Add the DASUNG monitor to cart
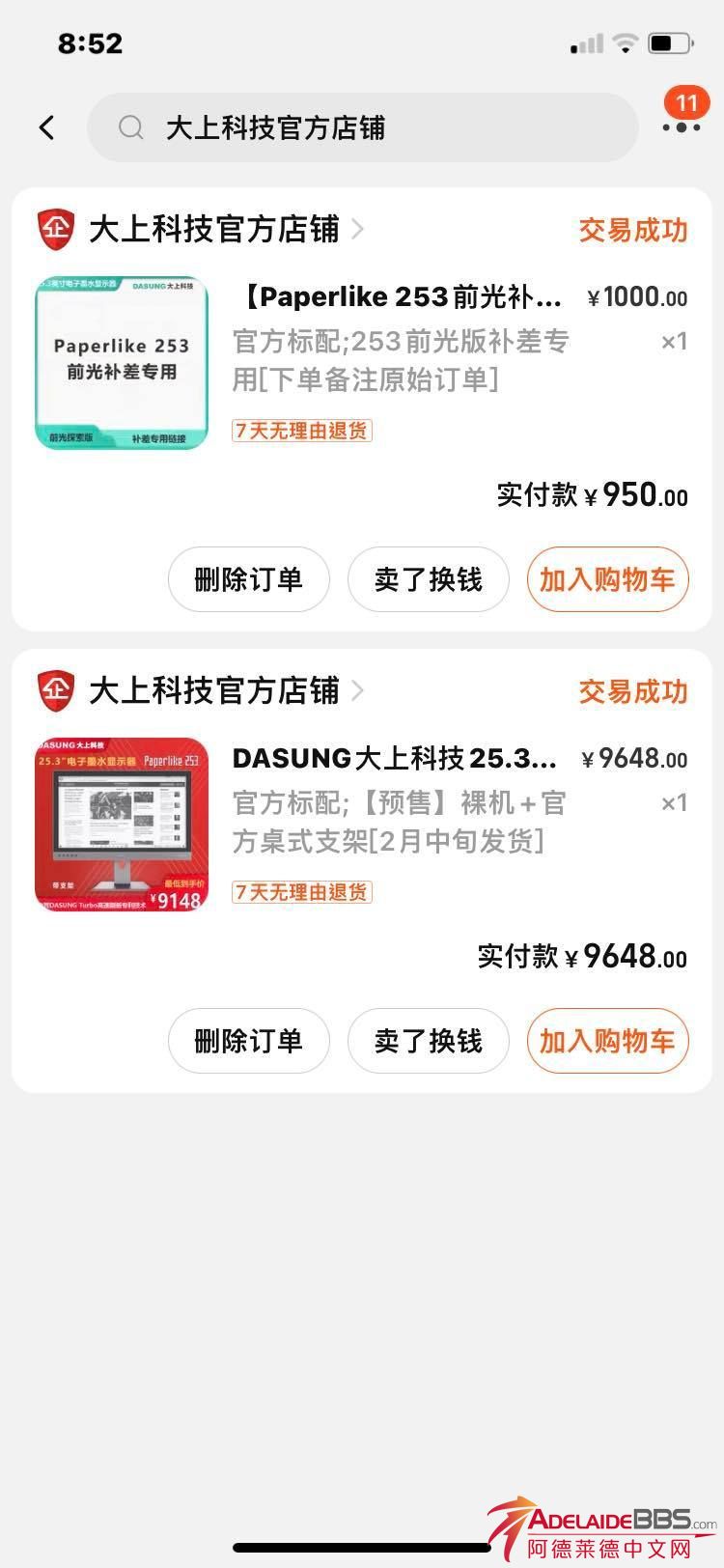The image size is (724, 1568). pyautogui.click(x=607, y=1041)
